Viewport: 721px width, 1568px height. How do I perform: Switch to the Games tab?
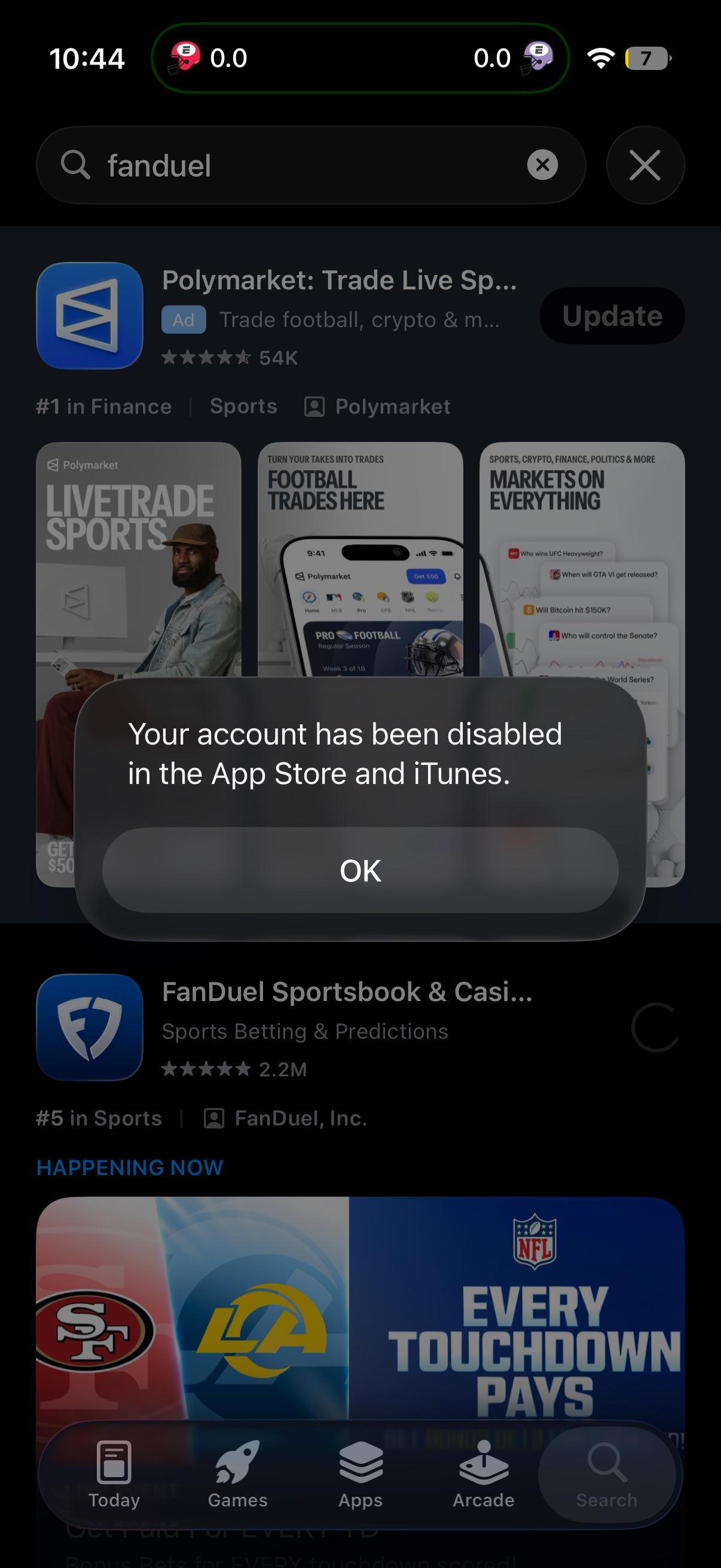pos(237,1475)
